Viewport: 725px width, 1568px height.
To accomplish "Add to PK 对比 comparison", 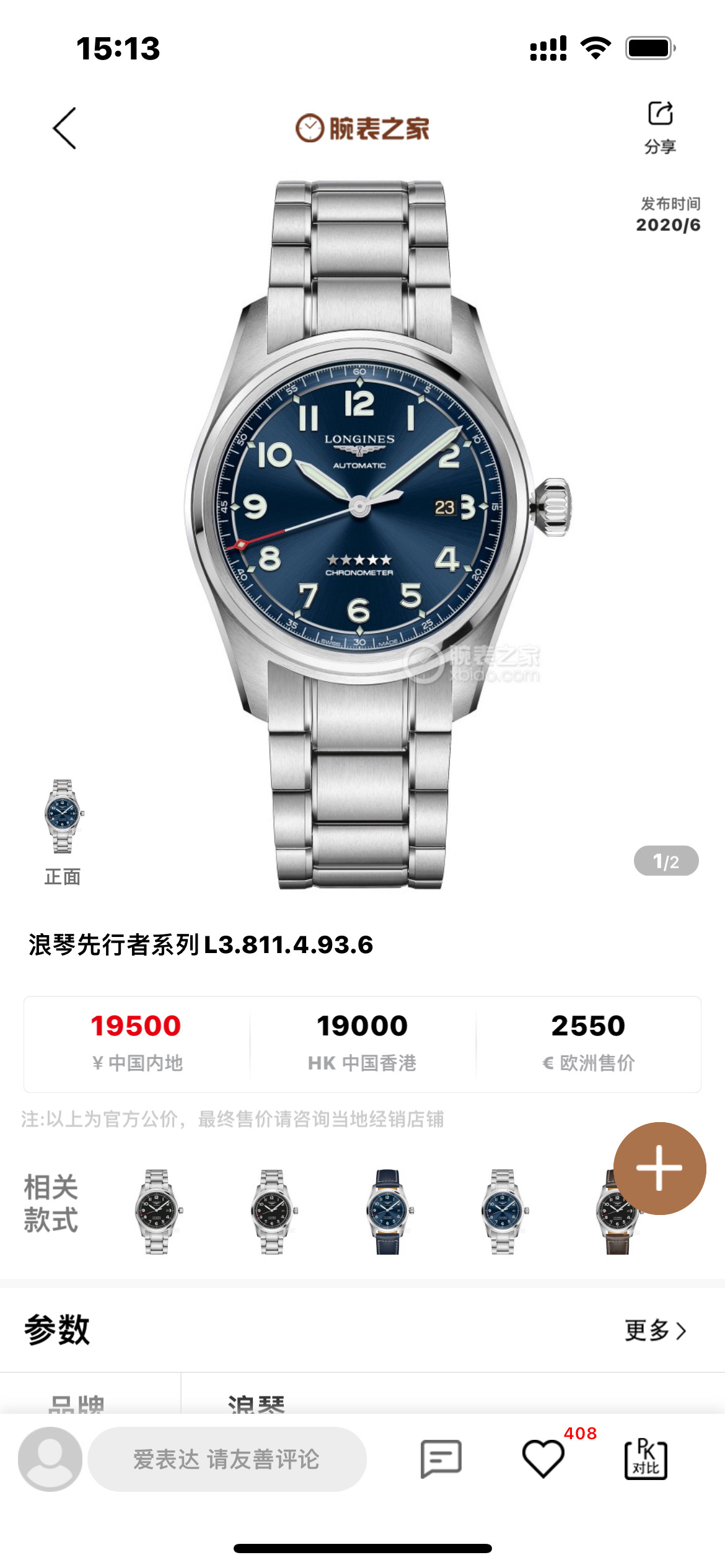I will (x=646, y=1459).
